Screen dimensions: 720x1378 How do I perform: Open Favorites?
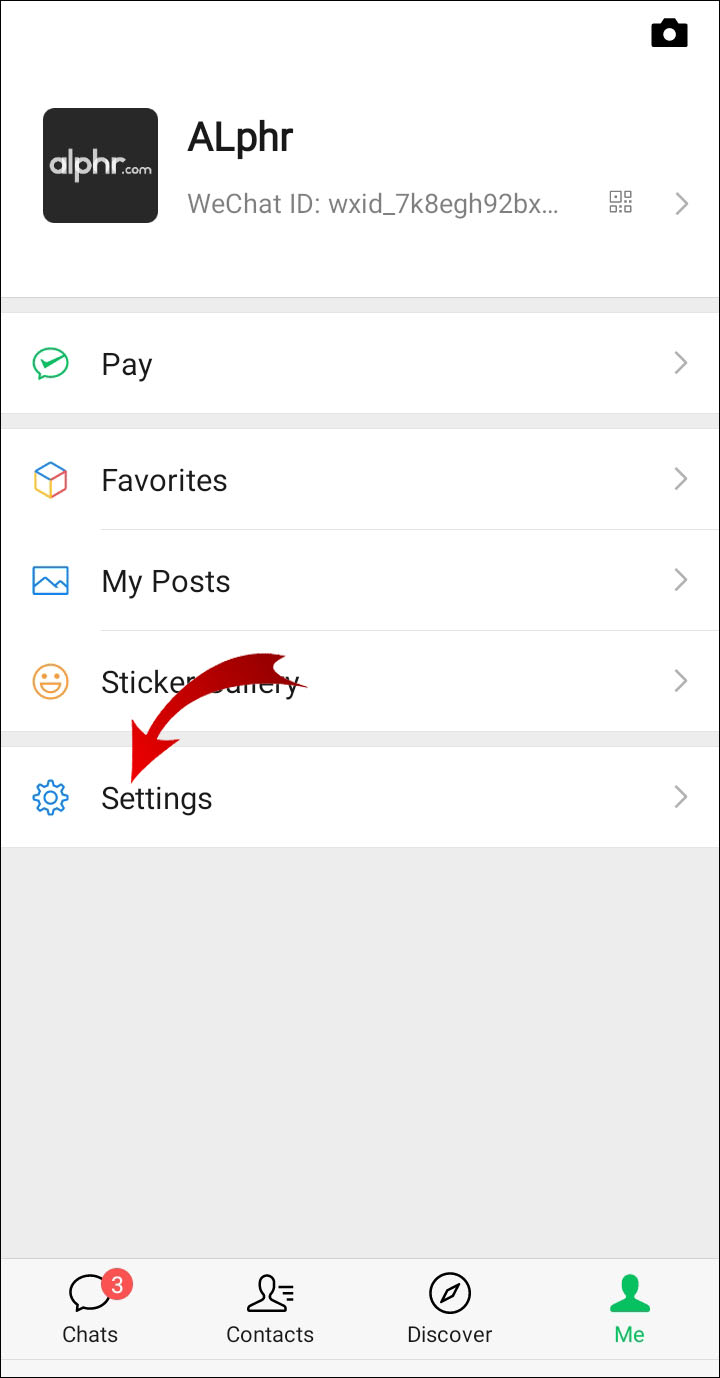click(360, 480)
